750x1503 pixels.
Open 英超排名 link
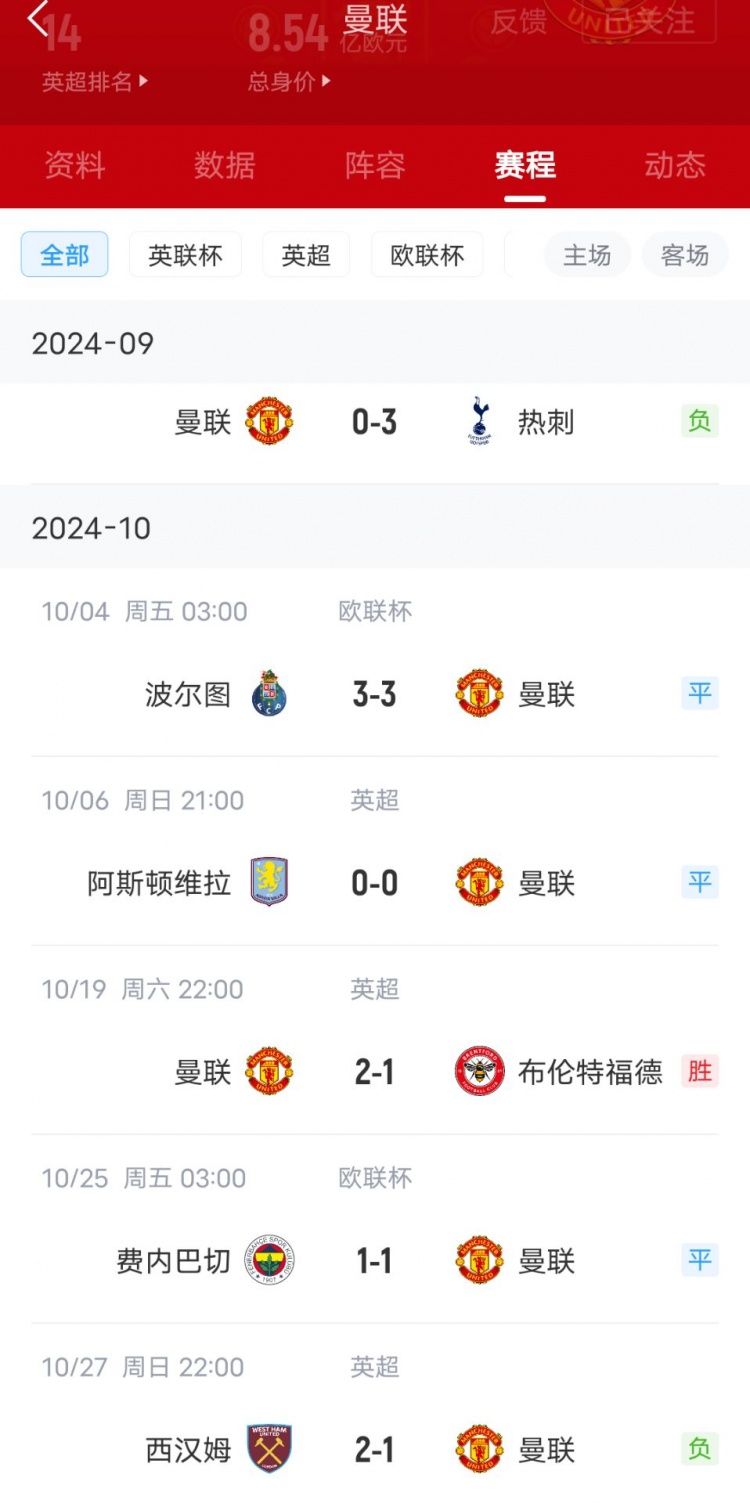click(x=95, y=82)
